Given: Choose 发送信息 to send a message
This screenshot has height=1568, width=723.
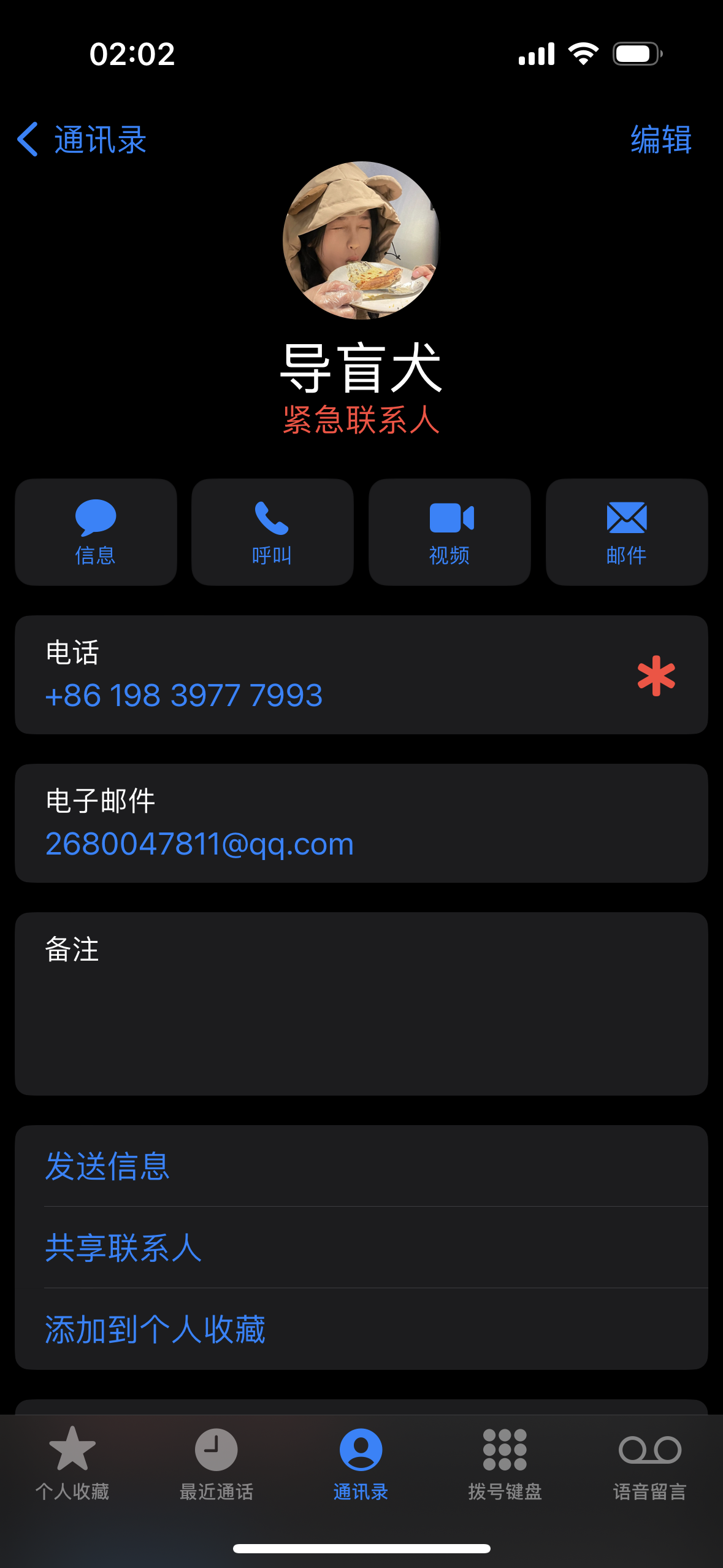Looking at the screenshot, I should point(108,1166).
